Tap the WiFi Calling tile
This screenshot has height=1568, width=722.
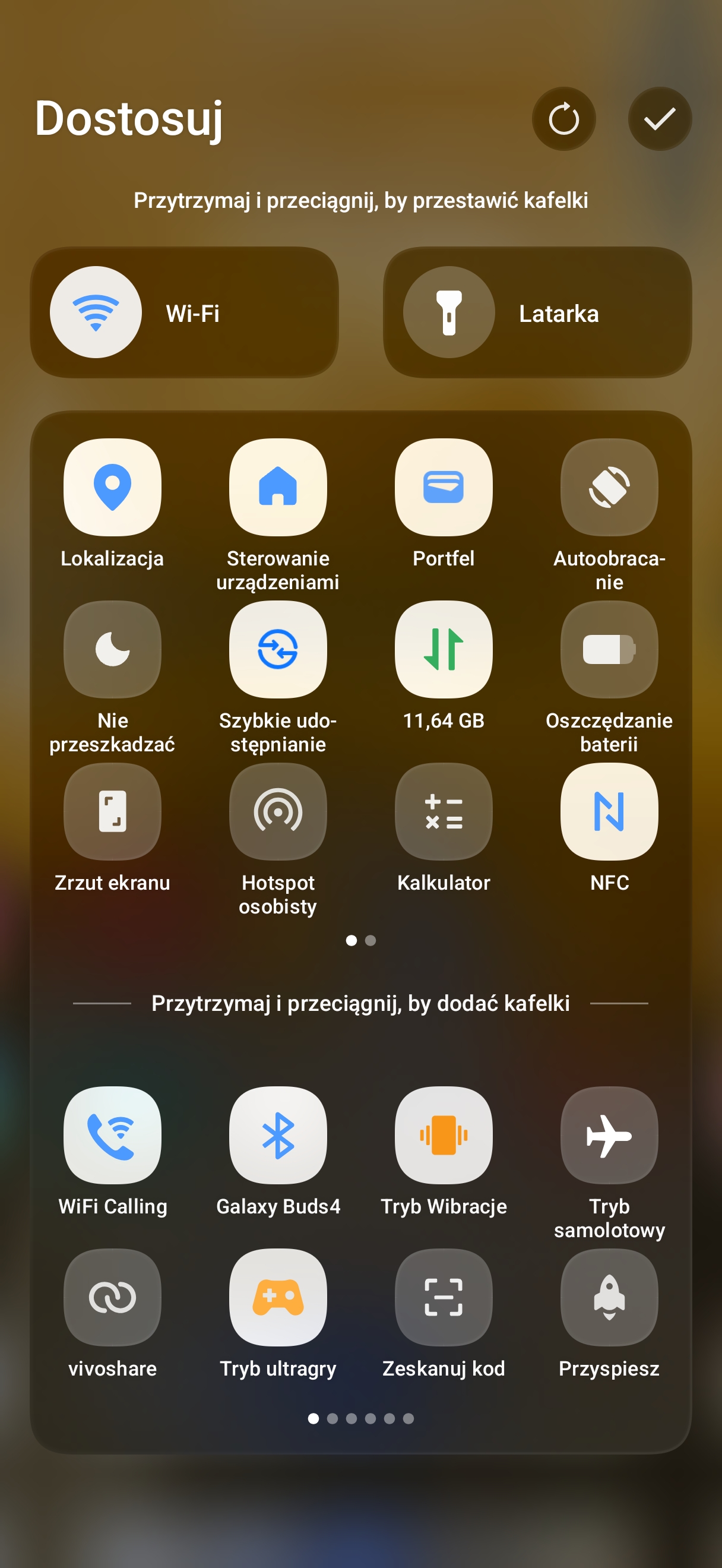(x=113, y=1135)
